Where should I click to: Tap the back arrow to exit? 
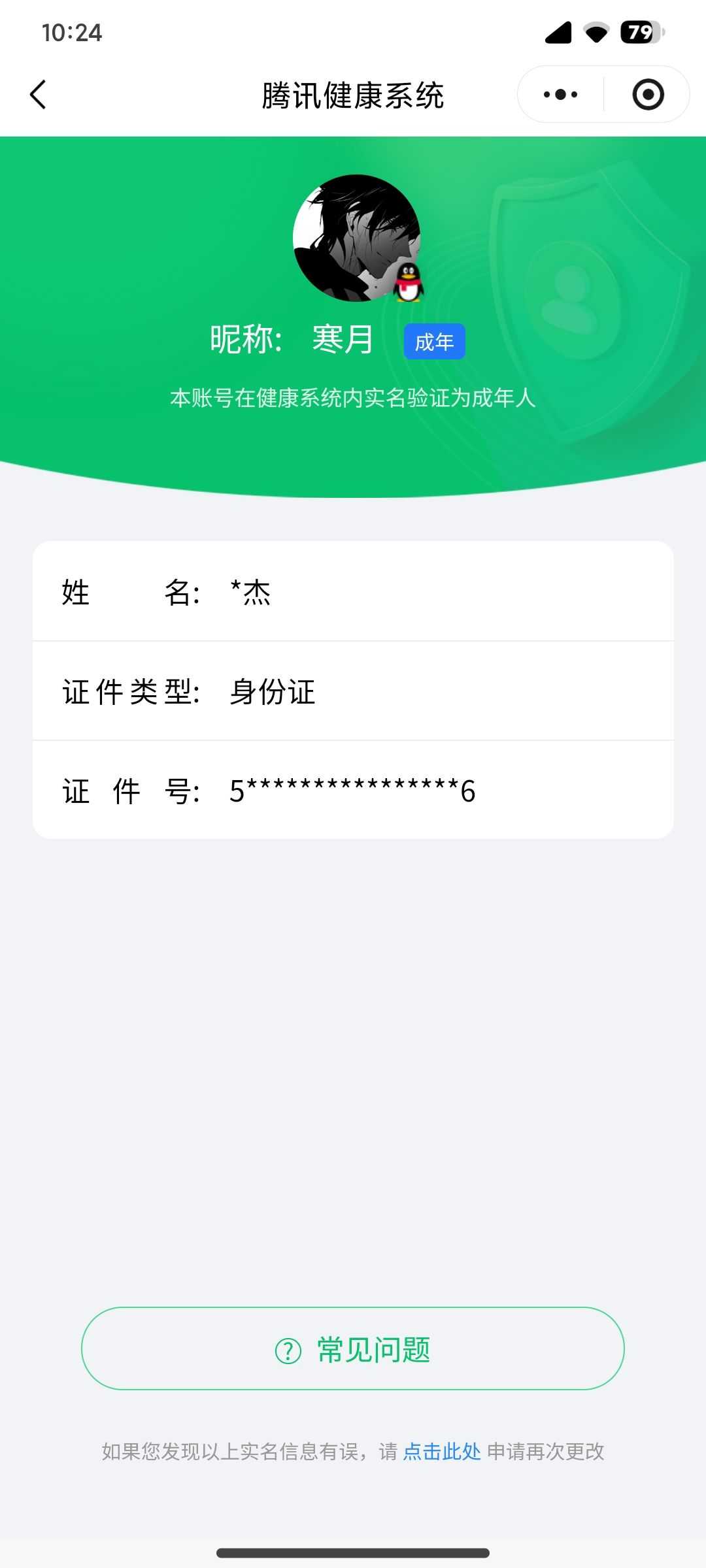37,94
